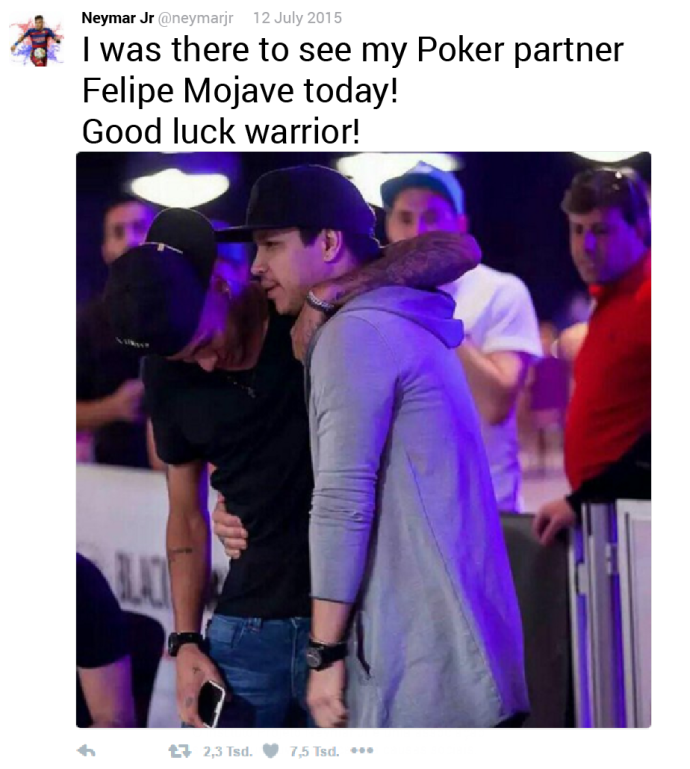Reply to Neymar Jr's tweet
Screen dimensions: 690x769
86,751
